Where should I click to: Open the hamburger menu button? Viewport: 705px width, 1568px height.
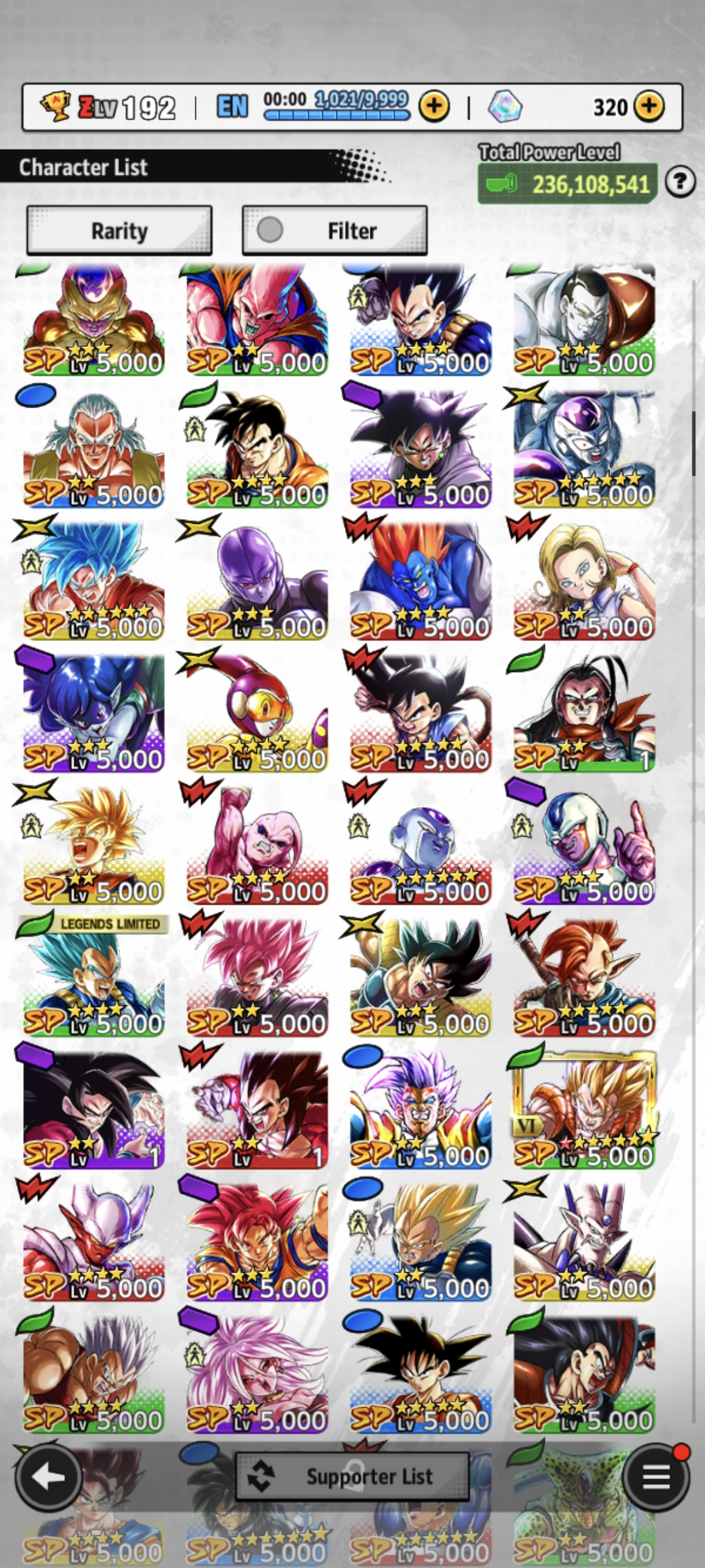656,1477
